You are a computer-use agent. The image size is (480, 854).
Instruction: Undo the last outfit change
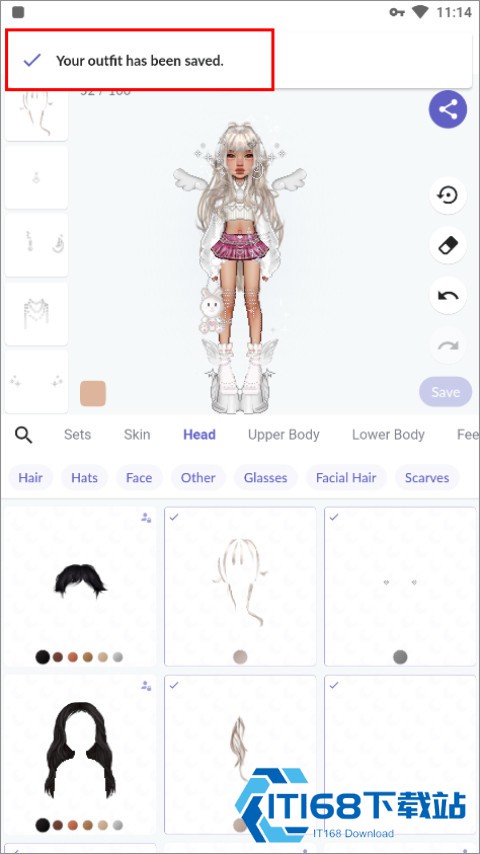click(447, 296)
